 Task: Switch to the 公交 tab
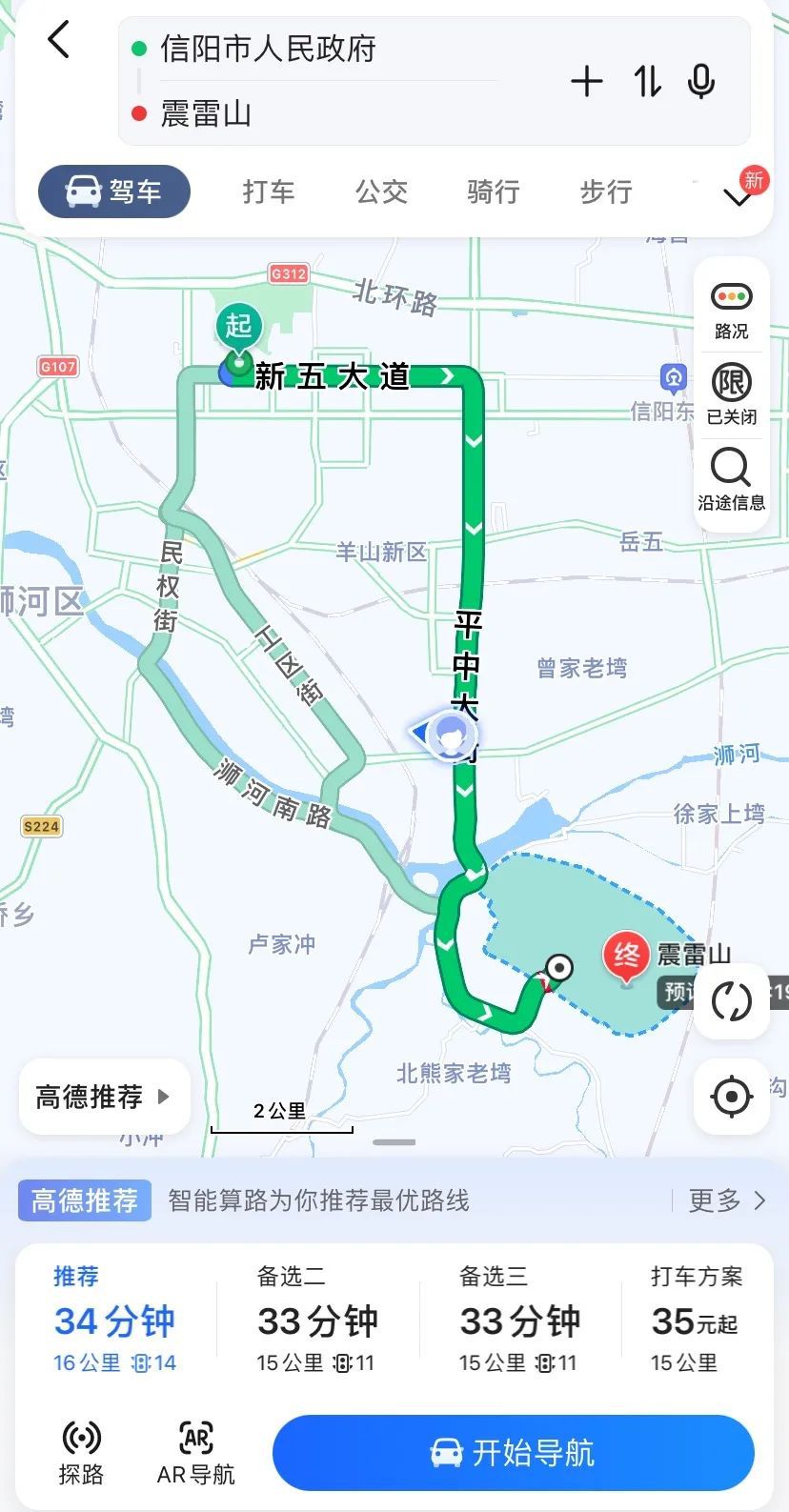point(381,192)
